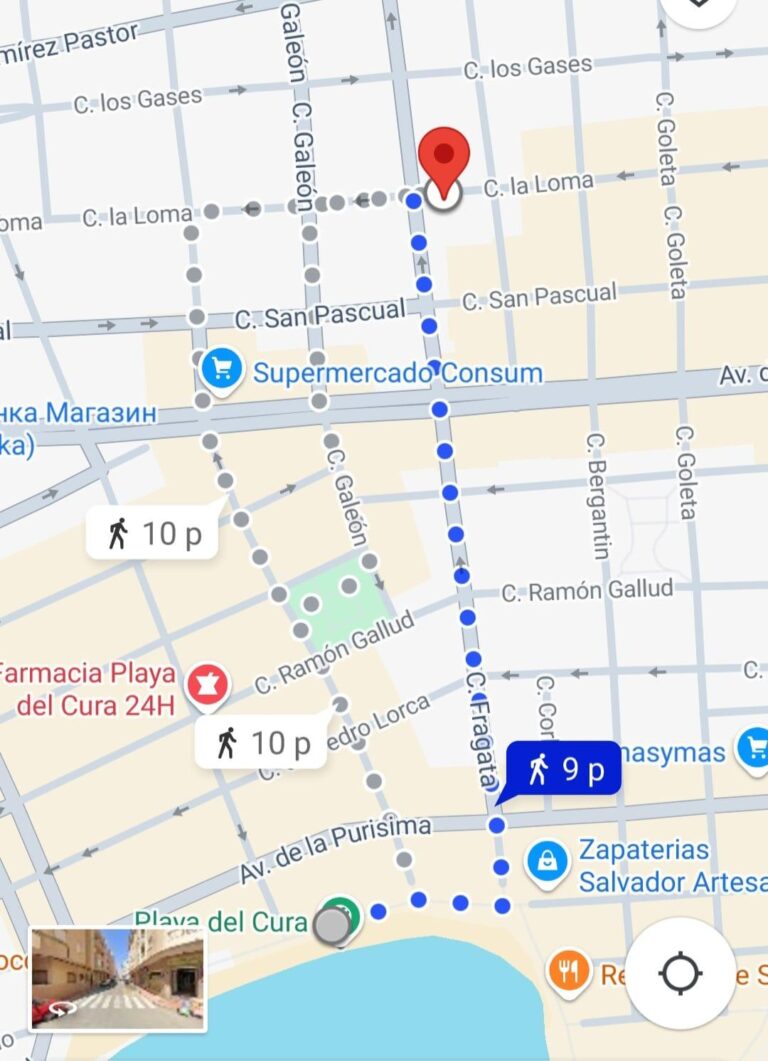Open the Street View thumbnail
This screenshot has width=768, height=1061.
point(118,979)
